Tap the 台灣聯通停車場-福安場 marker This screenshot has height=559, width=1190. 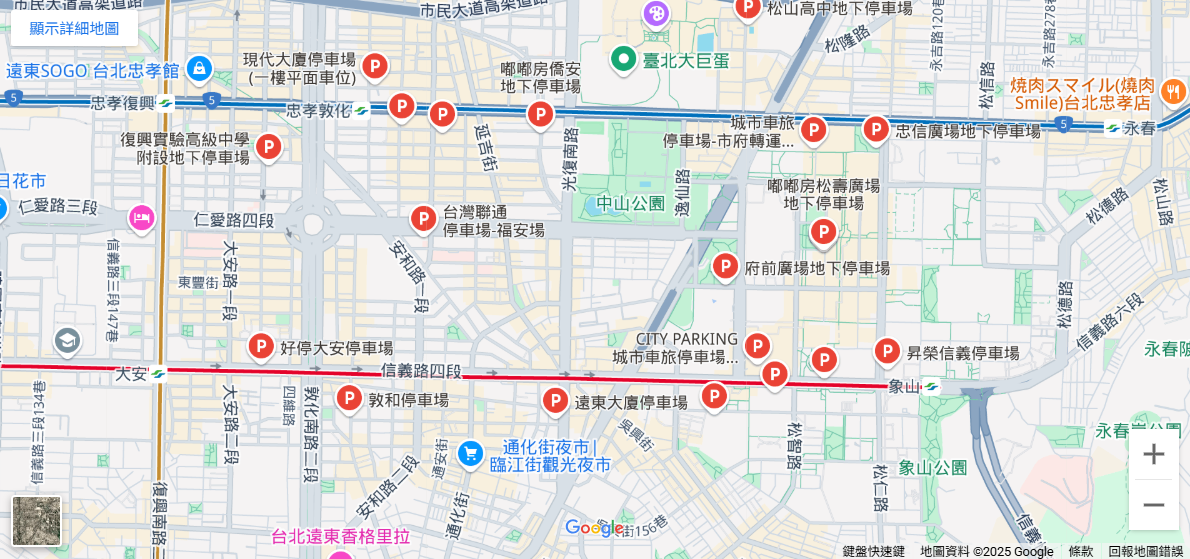(x=423, y=218)
